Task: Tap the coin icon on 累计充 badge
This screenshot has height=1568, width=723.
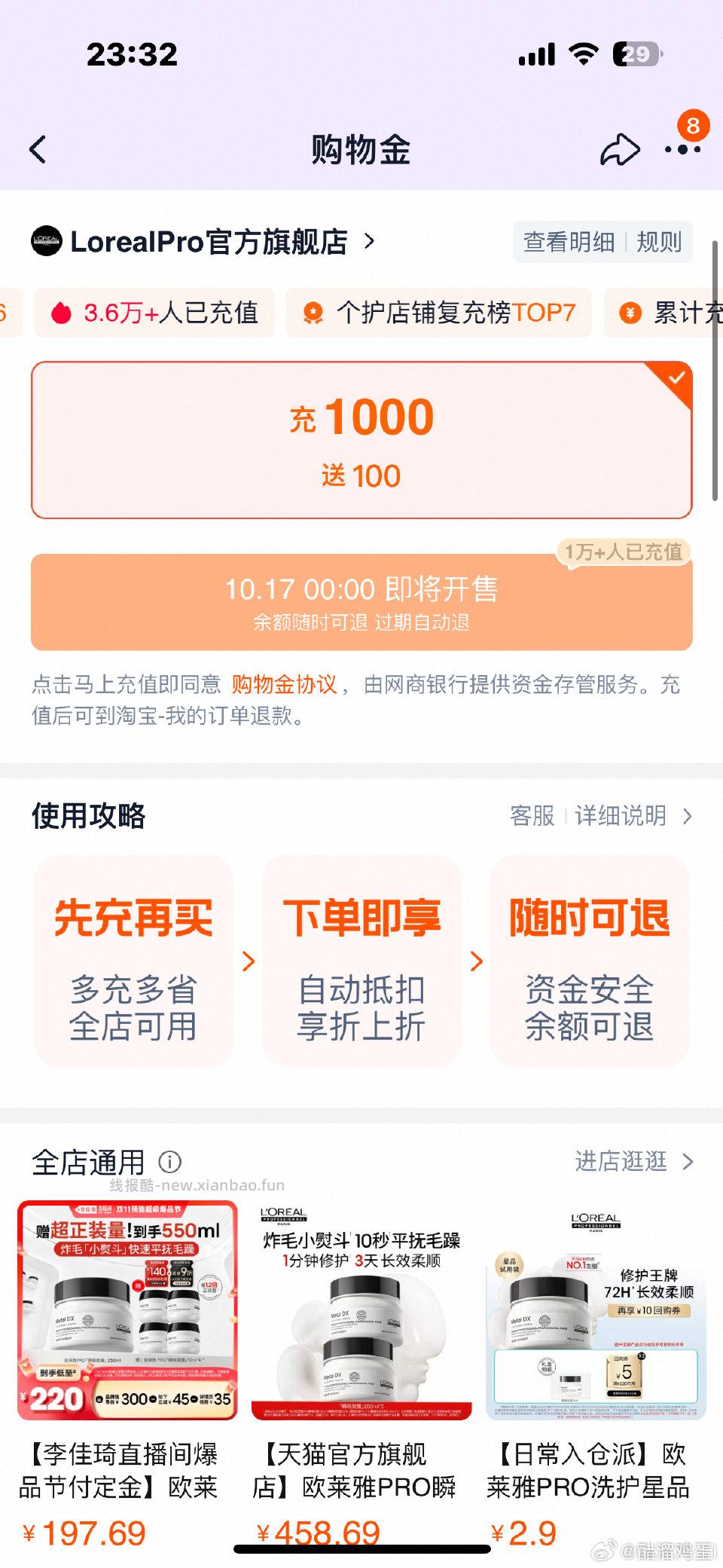Action: [629, 312]
